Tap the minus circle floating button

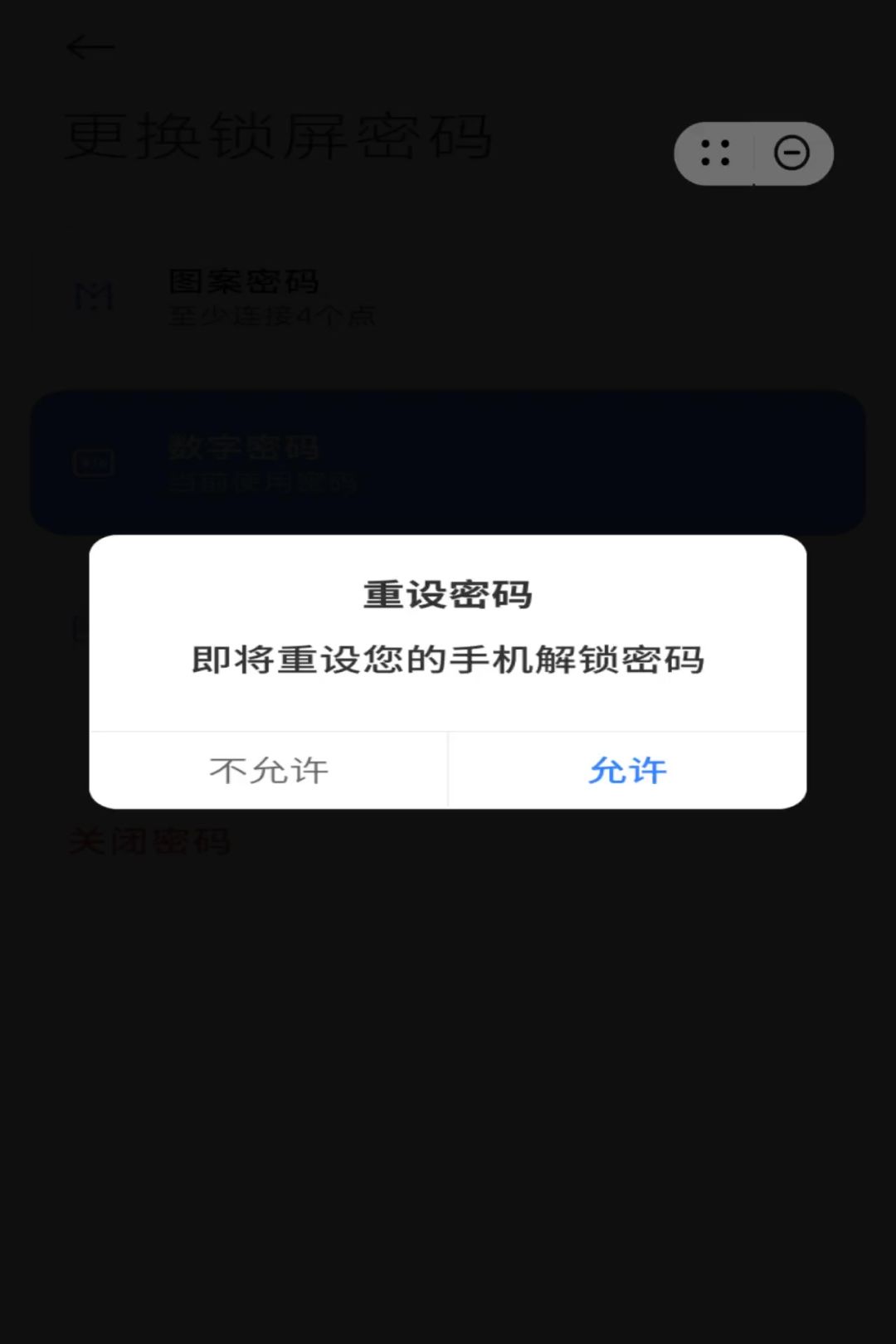(x=791, y=153)
